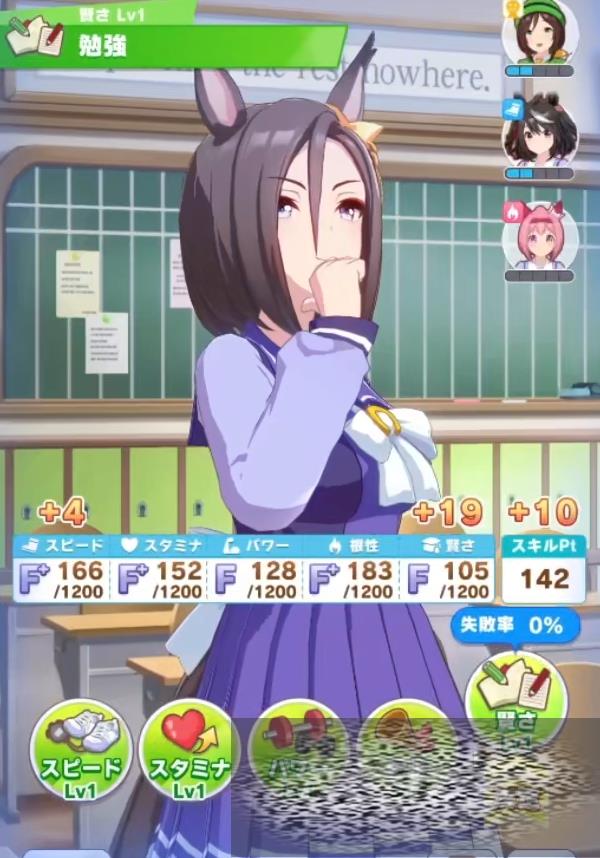Select the スピード training button
The width and height of the screenshot is (600, 858).
[x=81, y=749]
